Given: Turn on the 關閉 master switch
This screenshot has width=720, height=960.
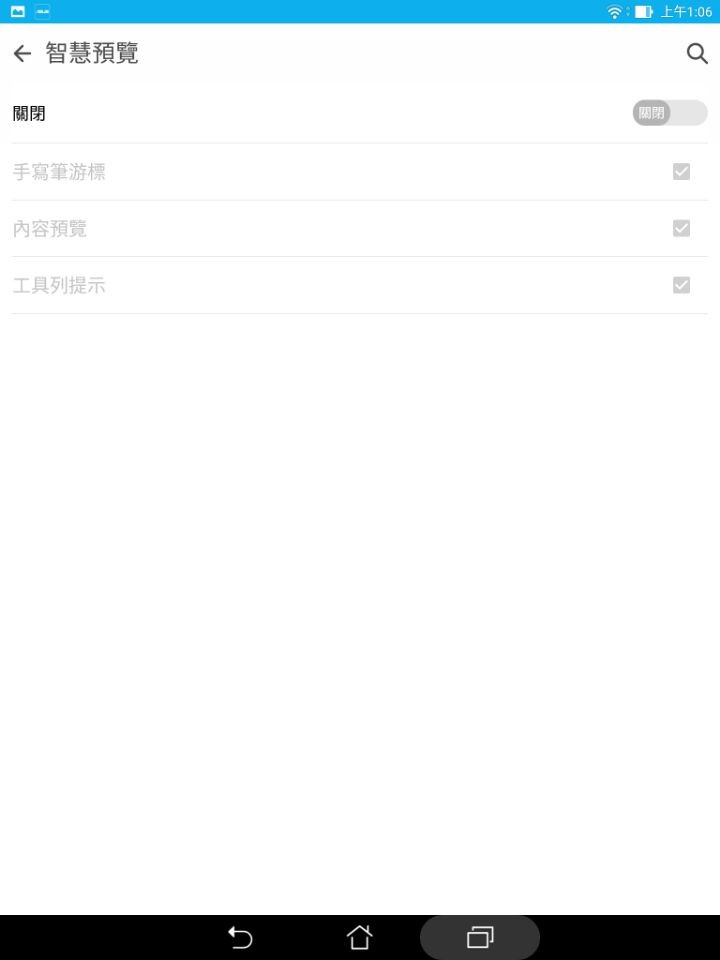Looking at the screenshot, I should (669, 113).
